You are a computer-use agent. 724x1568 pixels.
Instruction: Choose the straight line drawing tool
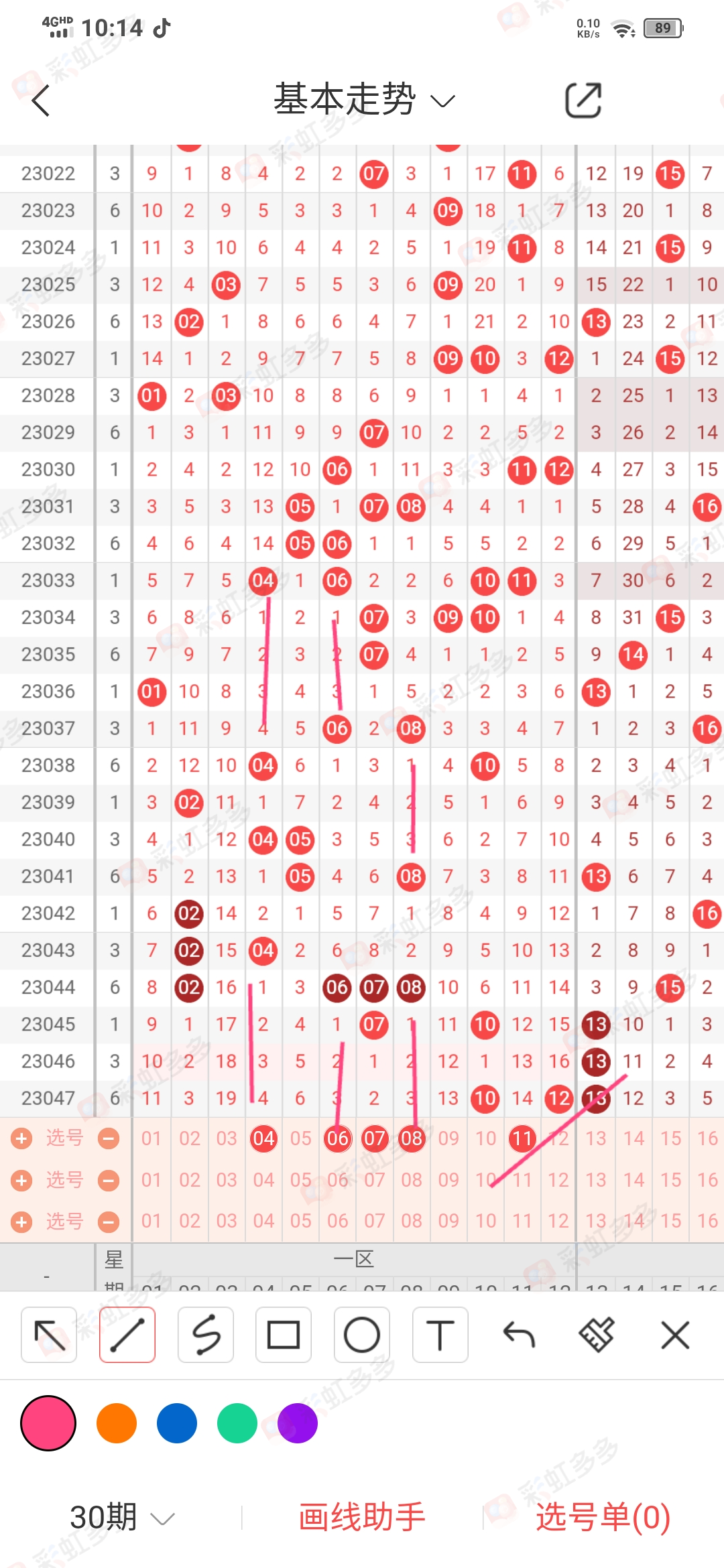click(127, 1335)
